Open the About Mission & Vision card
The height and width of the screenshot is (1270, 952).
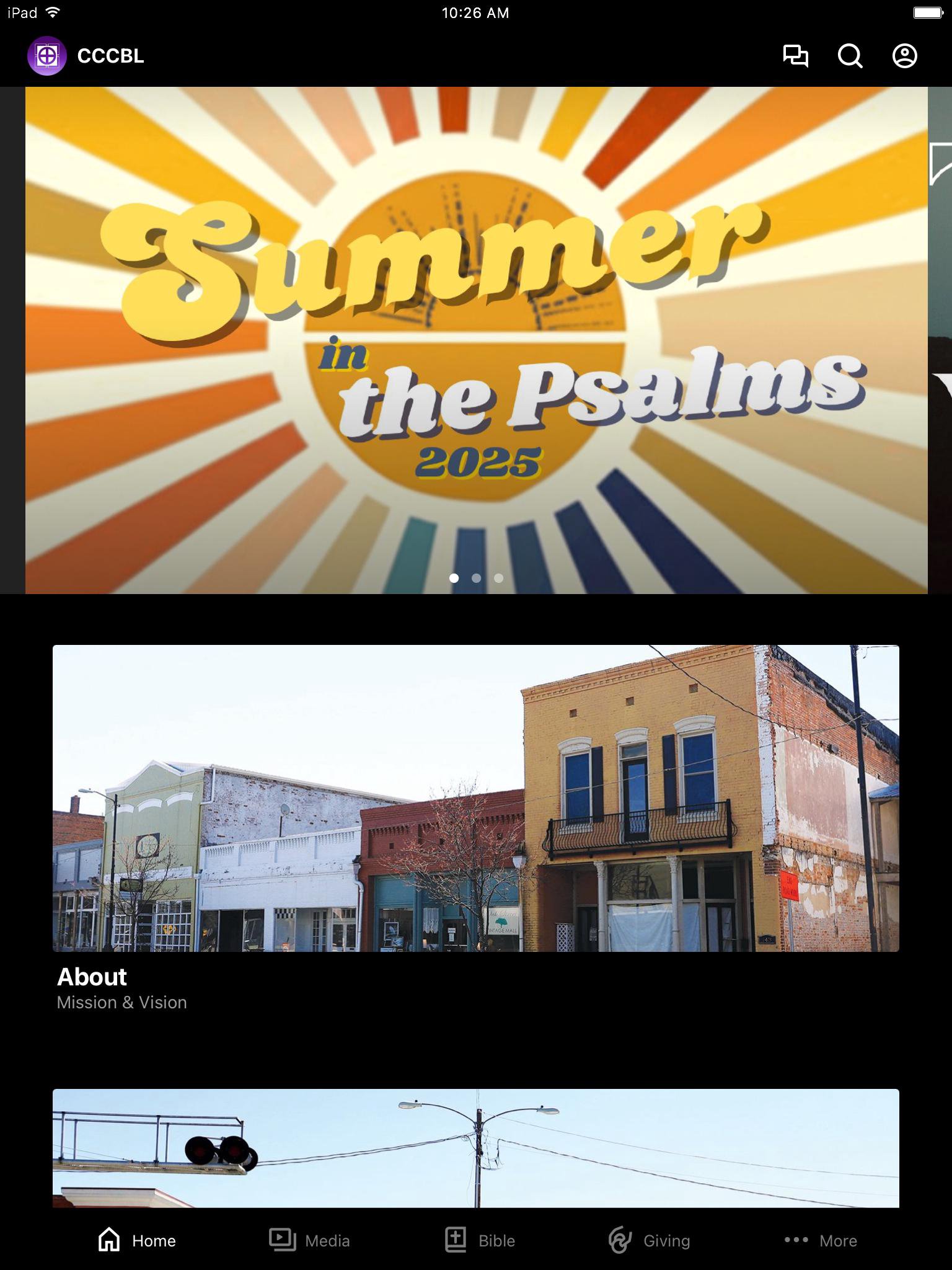(x=476, y=799)
